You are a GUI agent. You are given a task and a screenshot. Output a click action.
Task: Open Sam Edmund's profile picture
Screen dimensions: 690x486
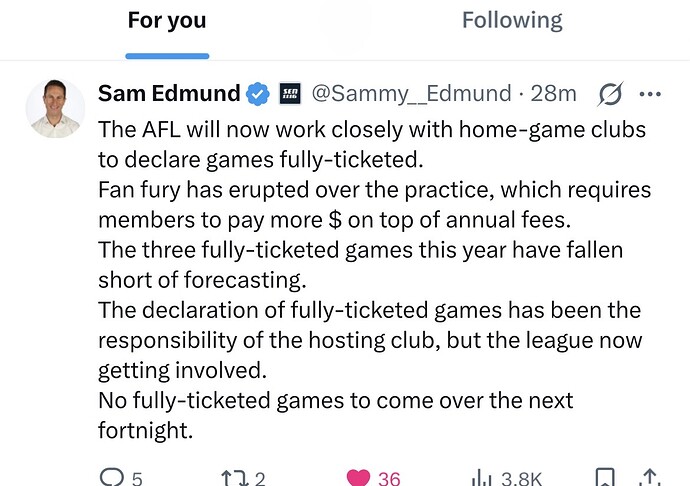pos(55,108)
